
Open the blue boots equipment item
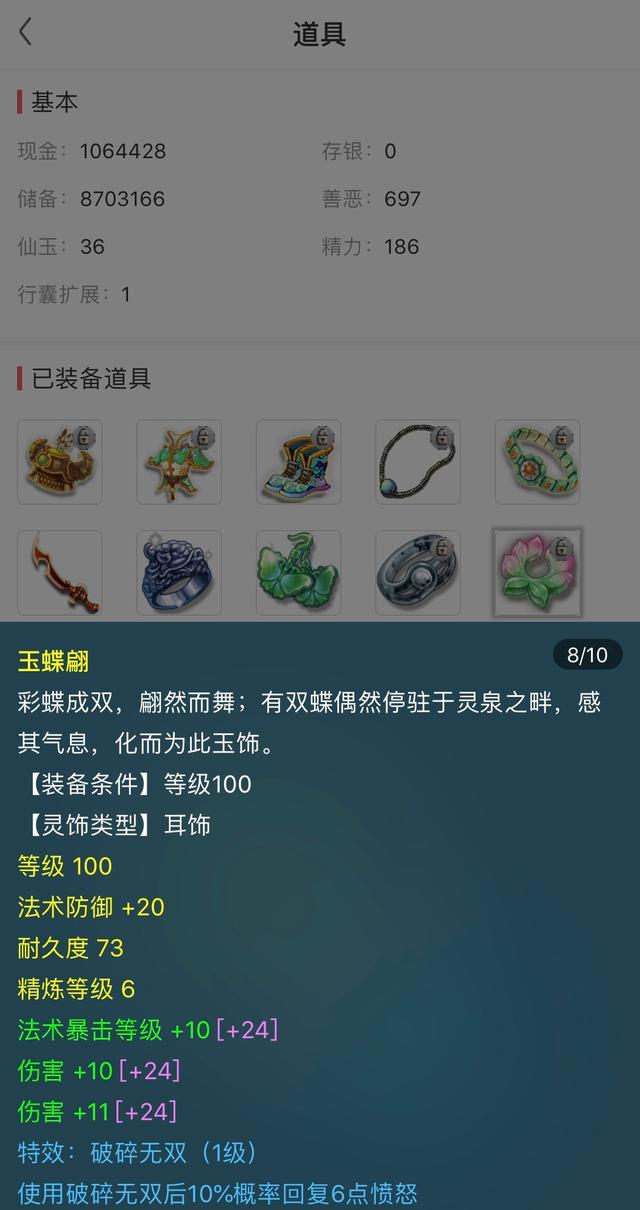point(298,461)
